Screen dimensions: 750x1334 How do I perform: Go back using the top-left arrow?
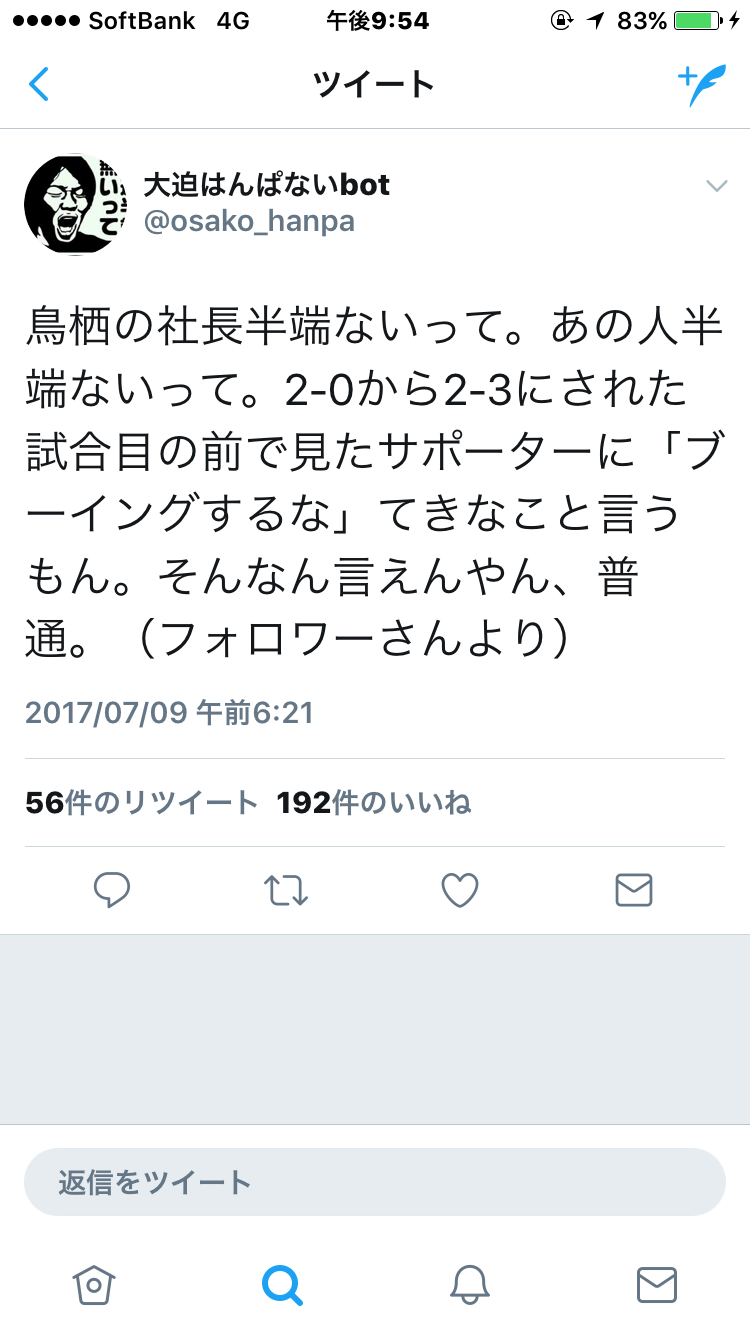click(39, 85)
